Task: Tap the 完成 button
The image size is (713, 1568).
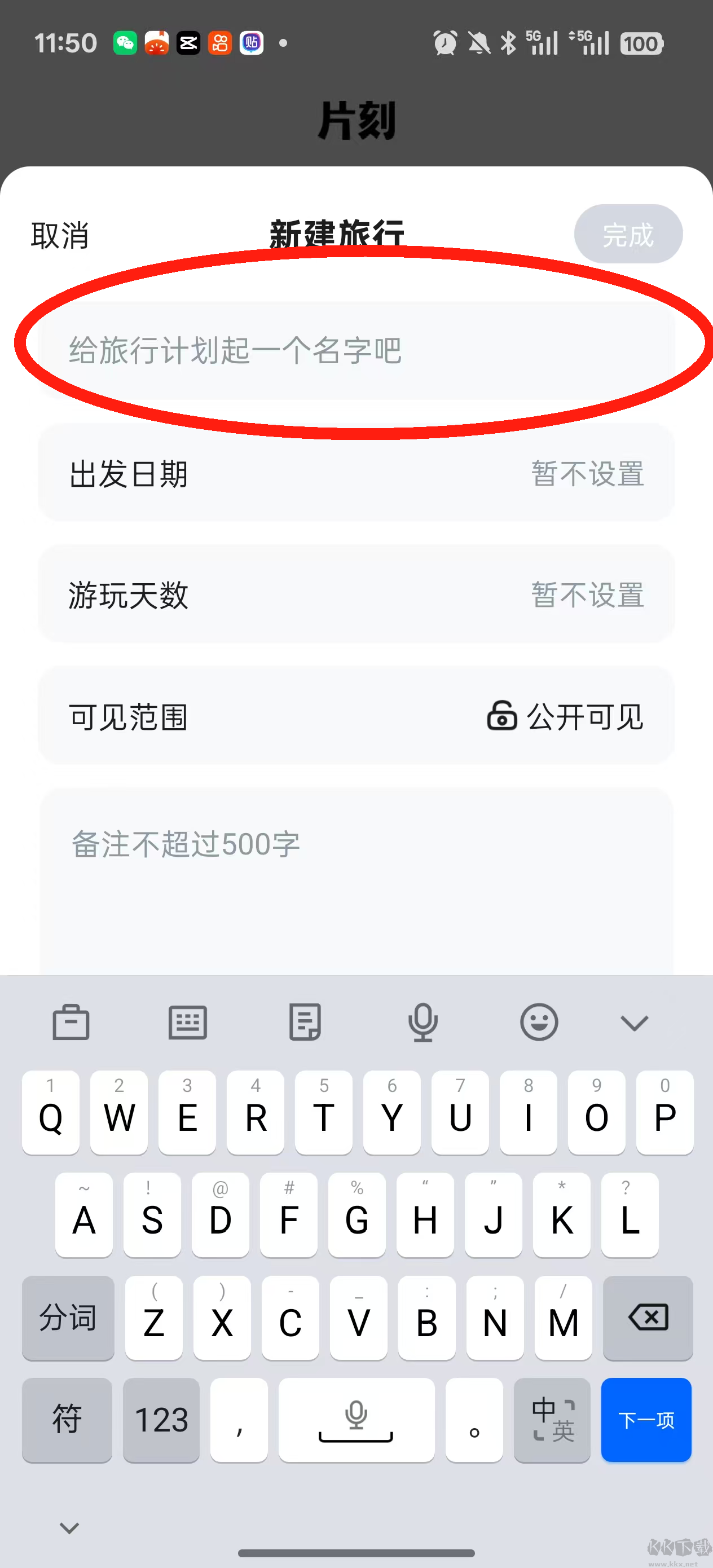Action: click(628, 234)
